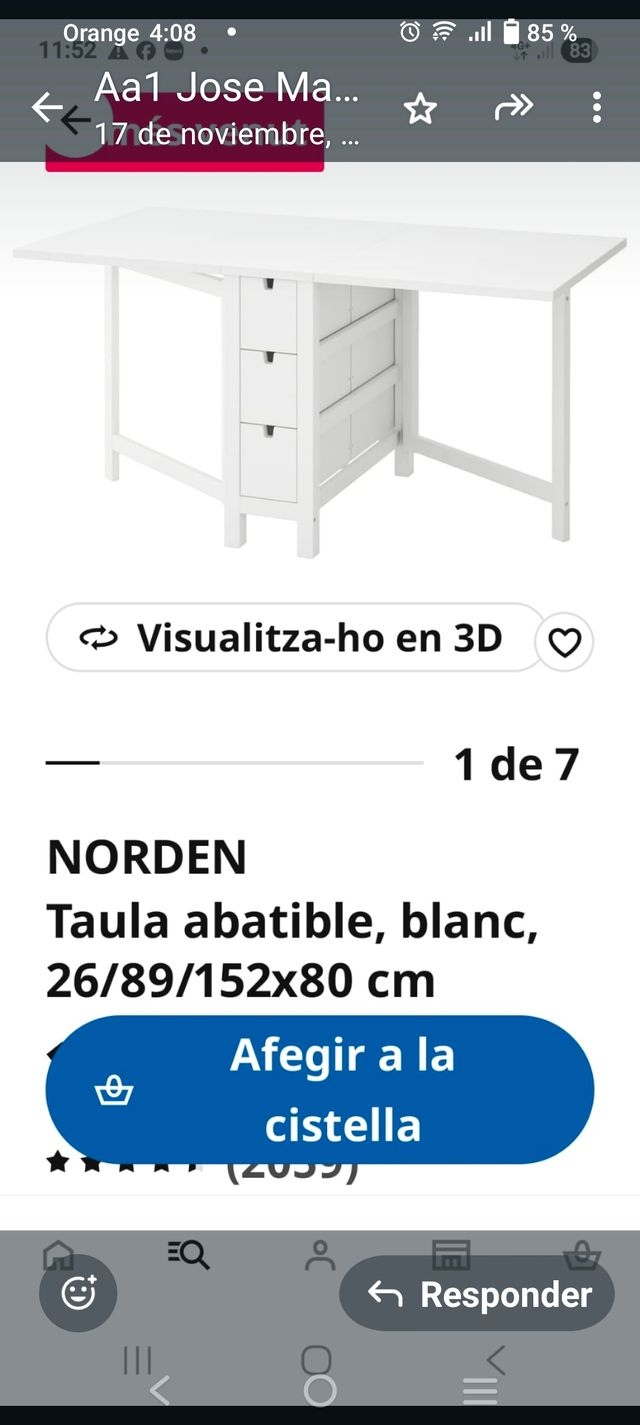Tap the Responder button to reply
This screenshot has width=640, height=1425.
point(478,1294)
